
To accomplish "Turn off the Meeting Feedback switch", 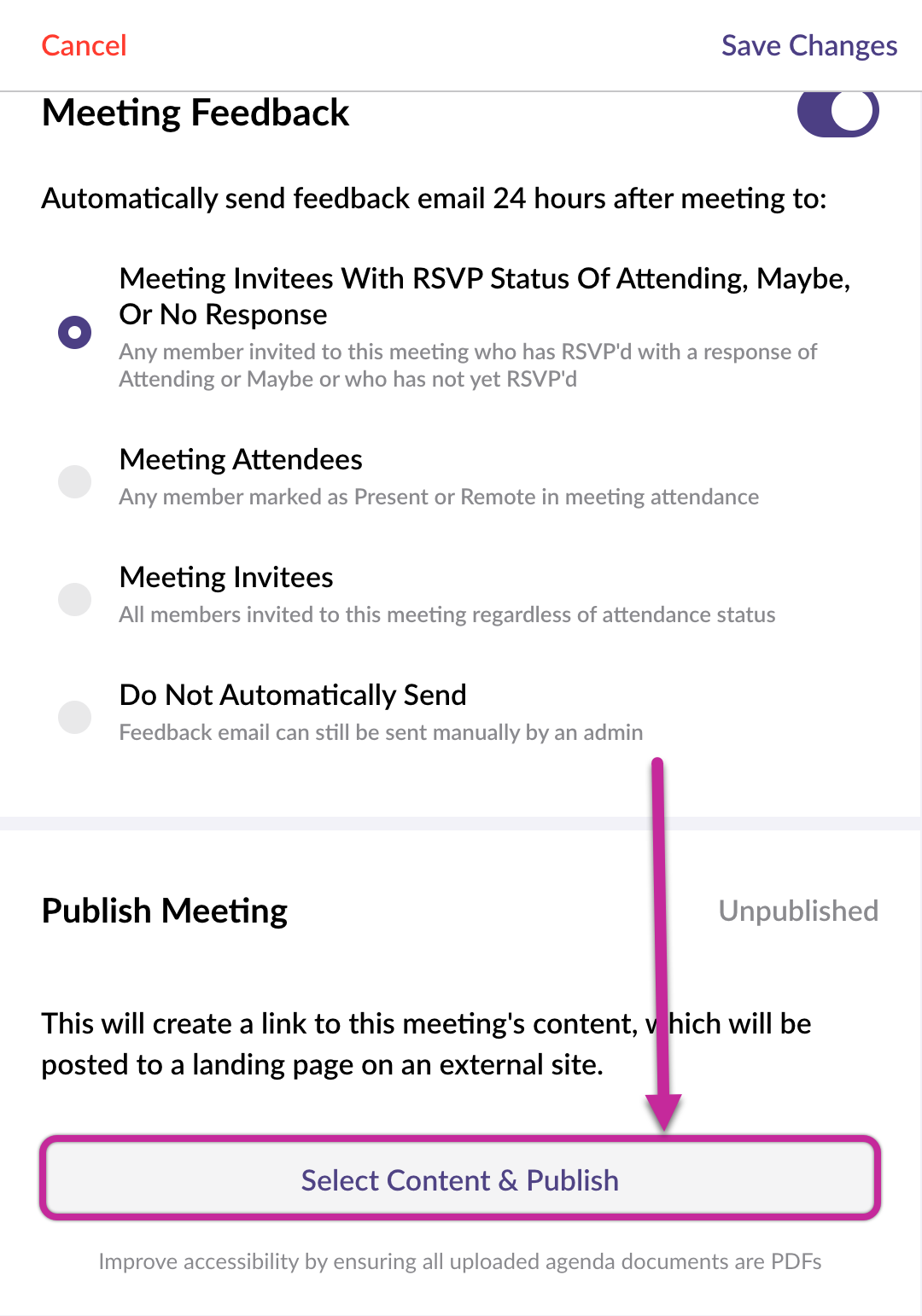I will point(837,113).
